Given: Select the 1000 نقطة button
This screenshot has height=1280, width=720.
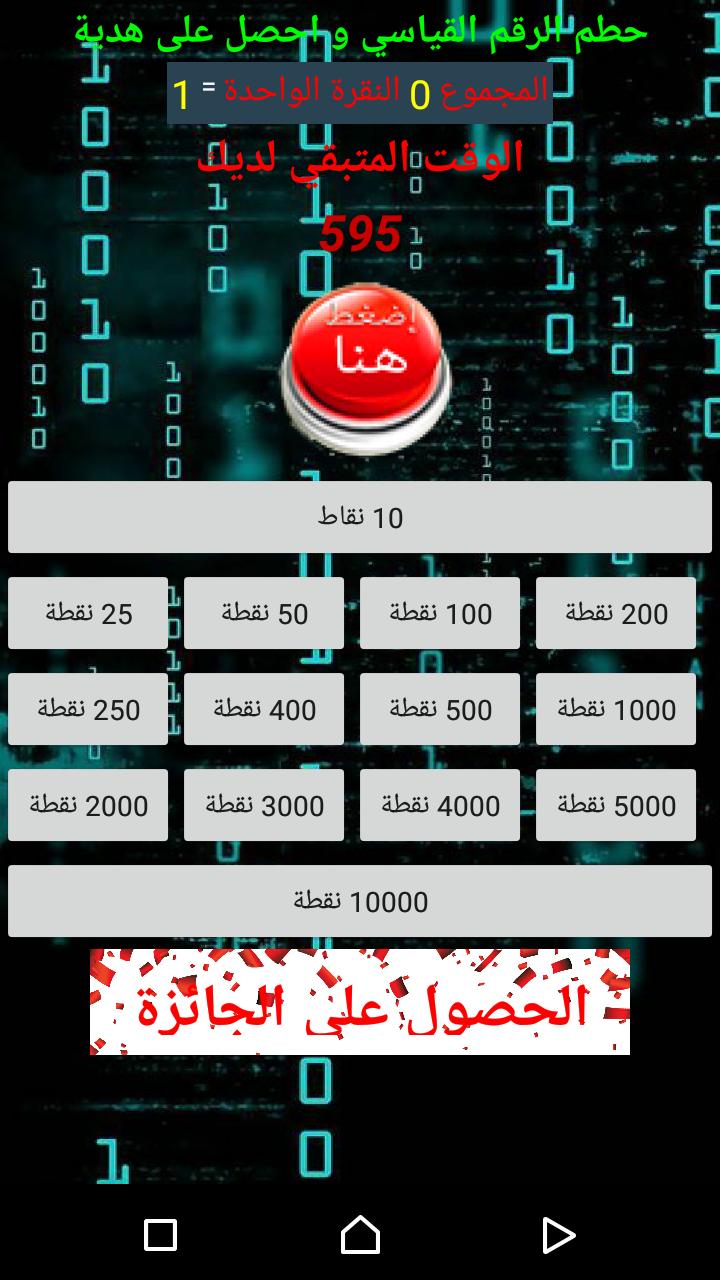Looking at the screenshot, I should [616, 709].
